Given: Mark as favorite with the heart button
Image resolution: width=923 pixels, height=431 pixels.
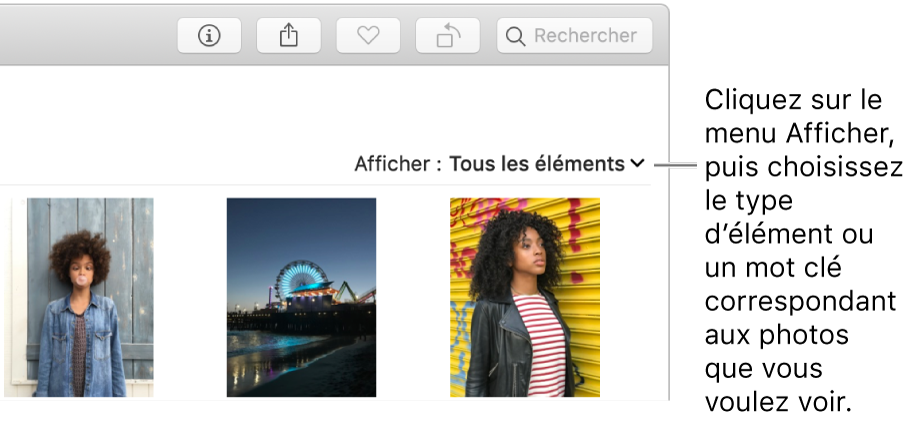Looking at the screenshot, I should coord(368,35).
